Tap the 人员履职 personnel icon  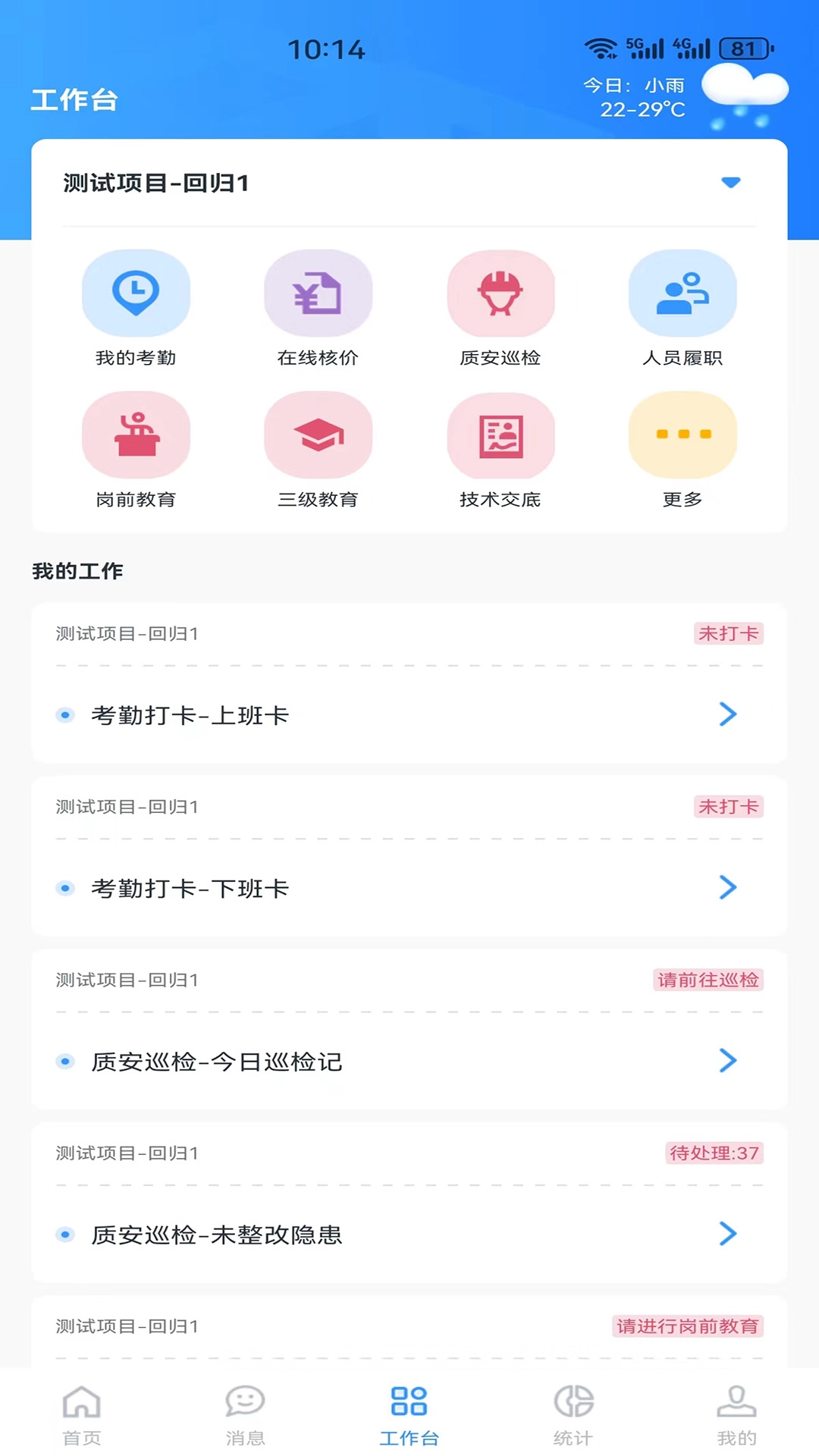682,294
